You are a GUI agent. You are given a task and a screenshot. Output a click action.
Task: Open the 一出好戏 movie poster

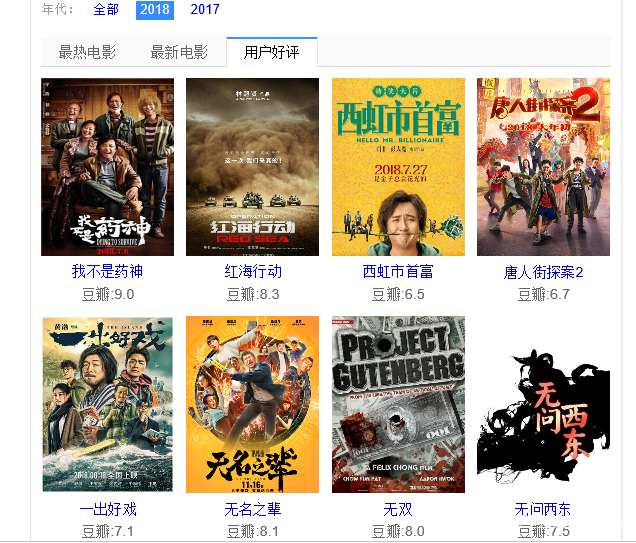click(107, 404)
